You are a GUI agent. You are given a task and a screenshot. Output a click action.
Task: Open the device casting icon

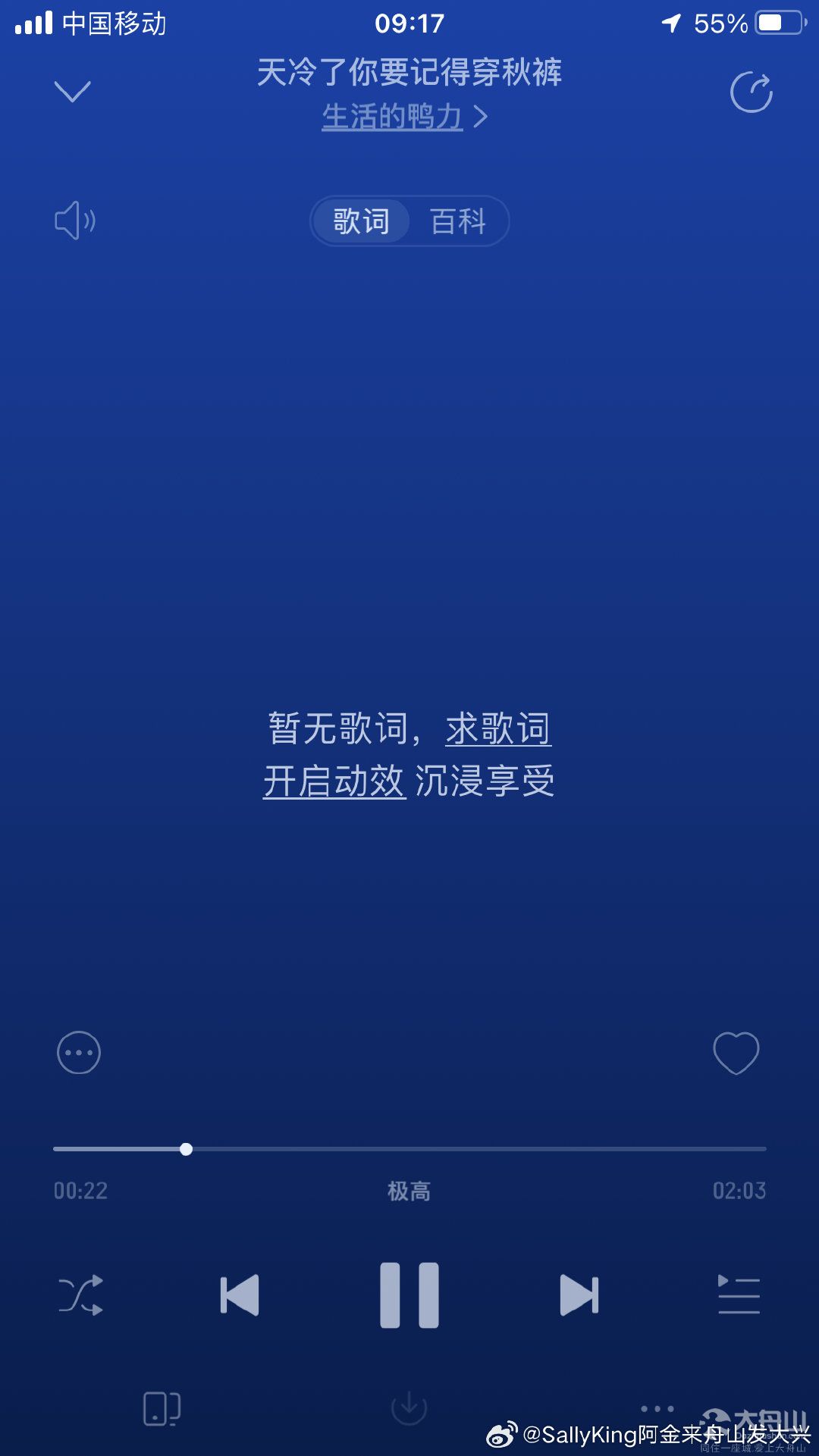(162, 1409)
